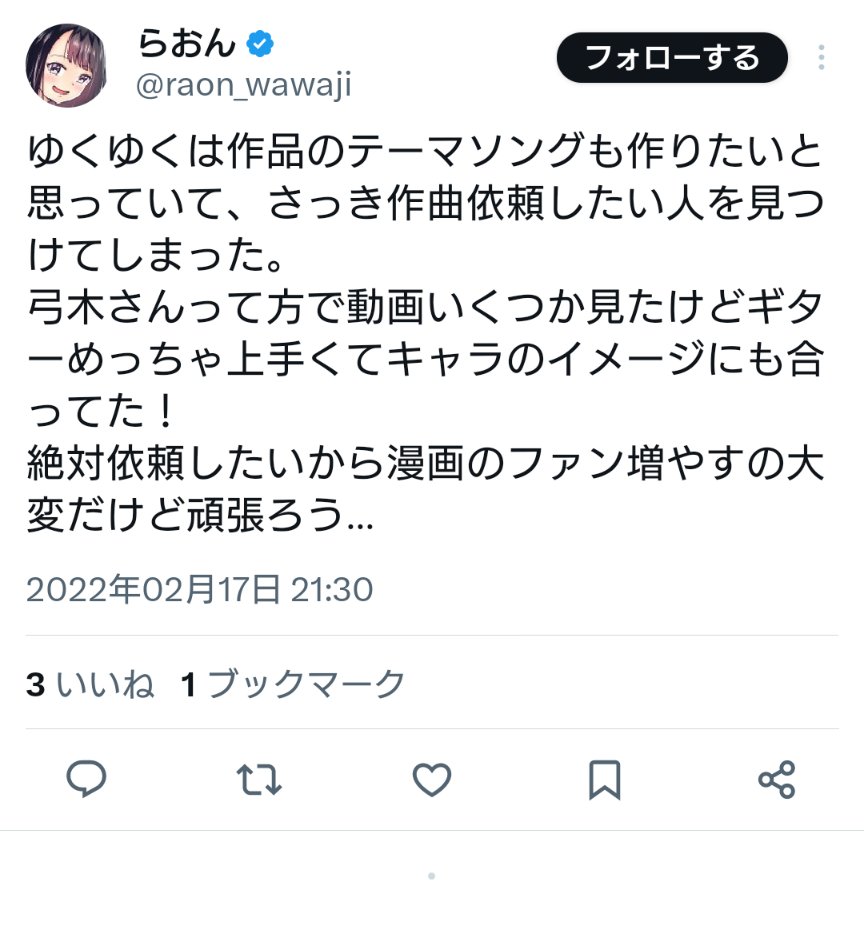The image size is (864, 934).
Task: Bookmark this tweet
Action: point(604,779)
